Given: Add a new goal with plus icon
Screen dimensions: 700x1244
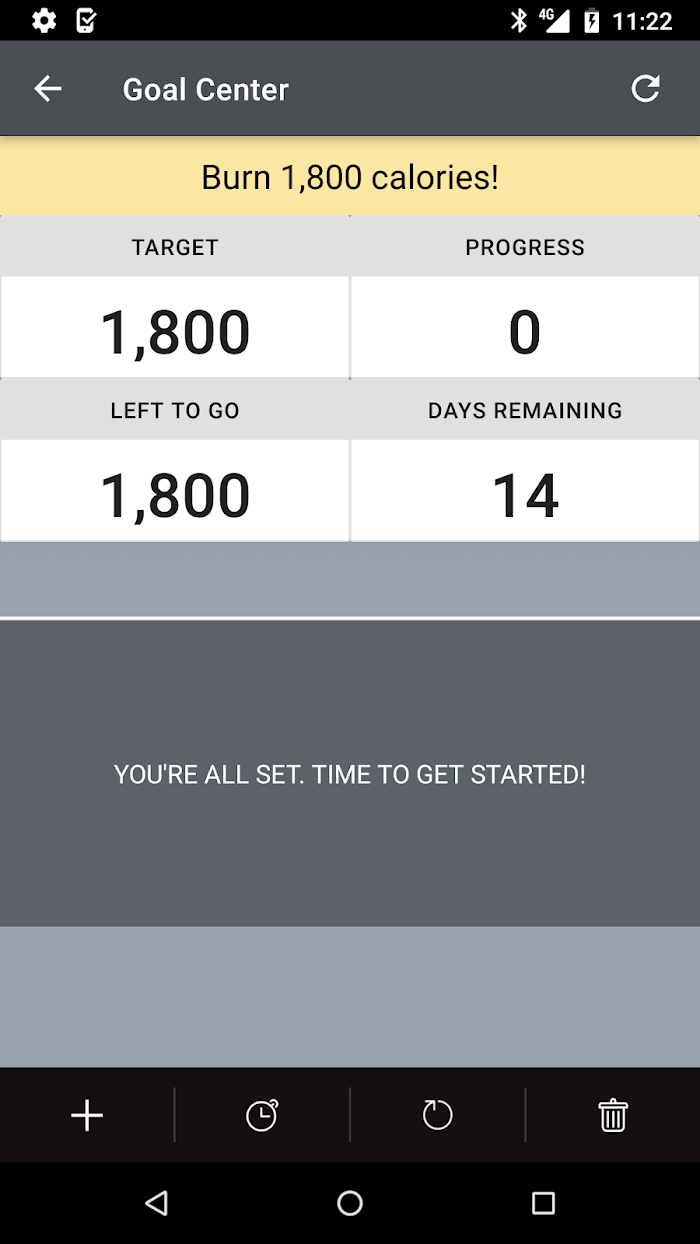Looking at the screenshot, I should pos(87,1115).
